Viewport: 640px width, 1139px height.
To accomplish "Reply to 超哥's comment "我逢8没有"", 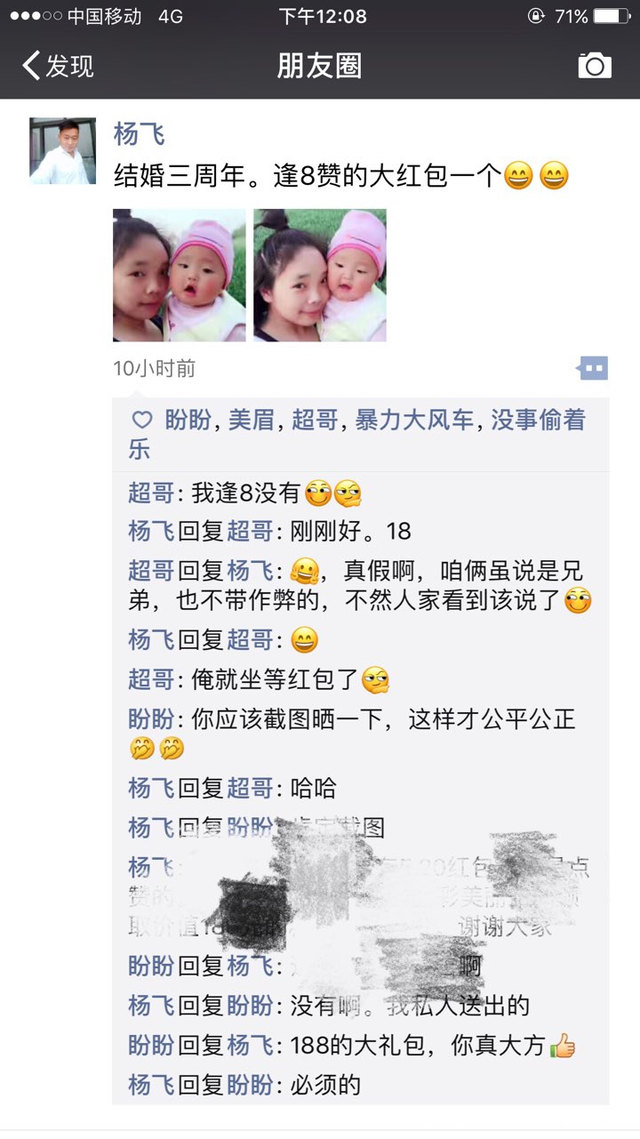I will [x=246, y=492].
